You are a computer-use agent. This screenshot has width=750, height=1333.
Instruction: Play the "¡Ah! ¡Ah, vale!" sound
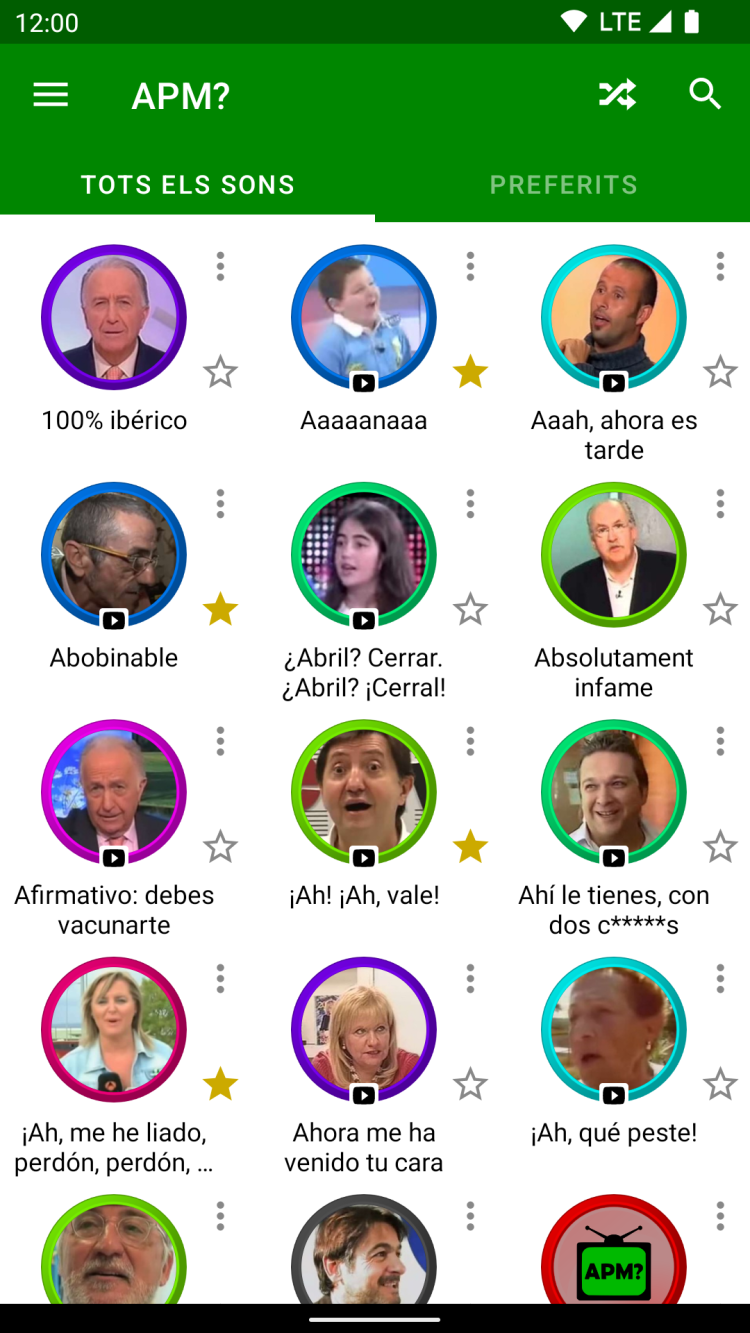[364, 792]
